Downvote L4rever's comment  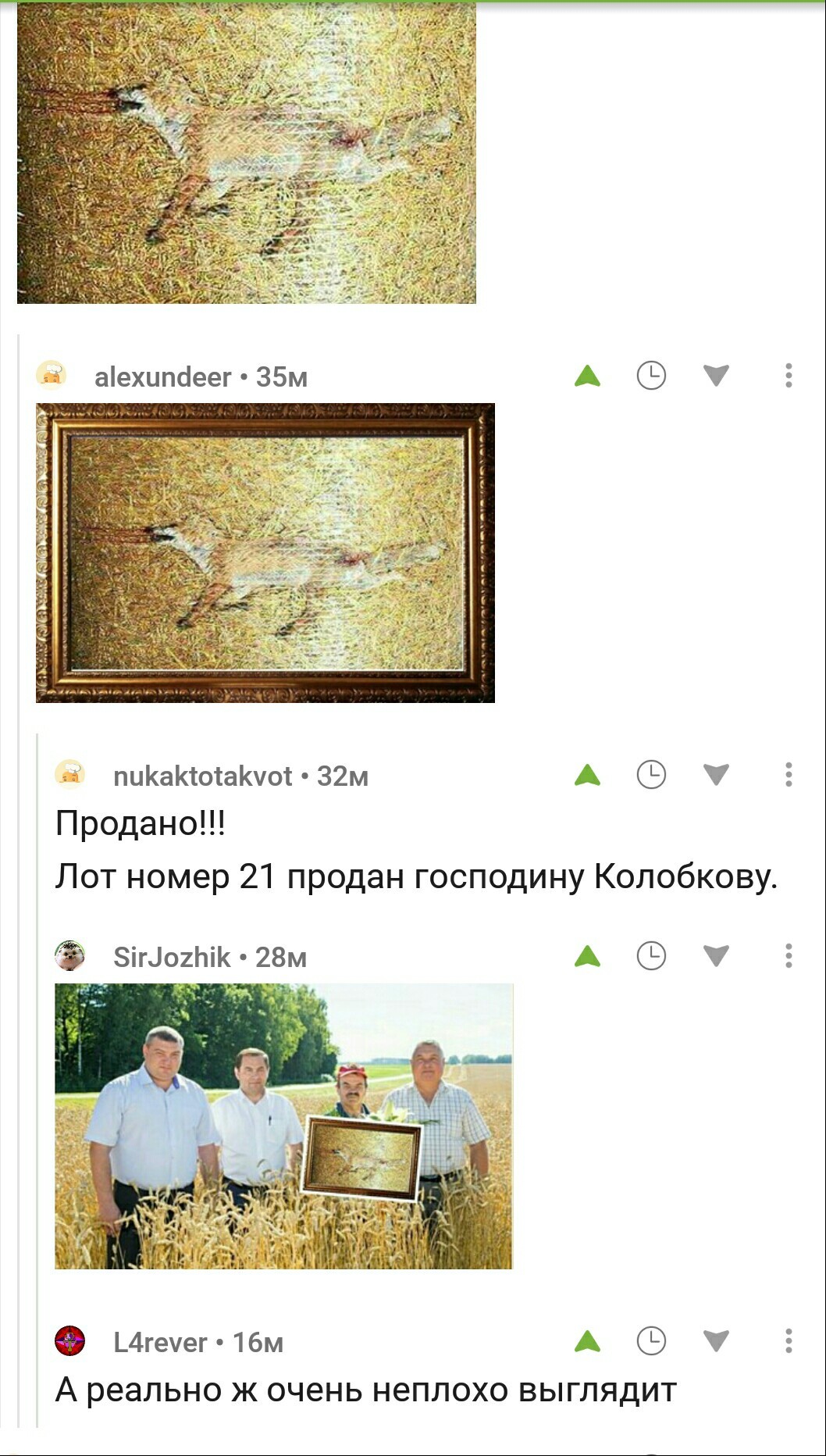pos(716,1341)
